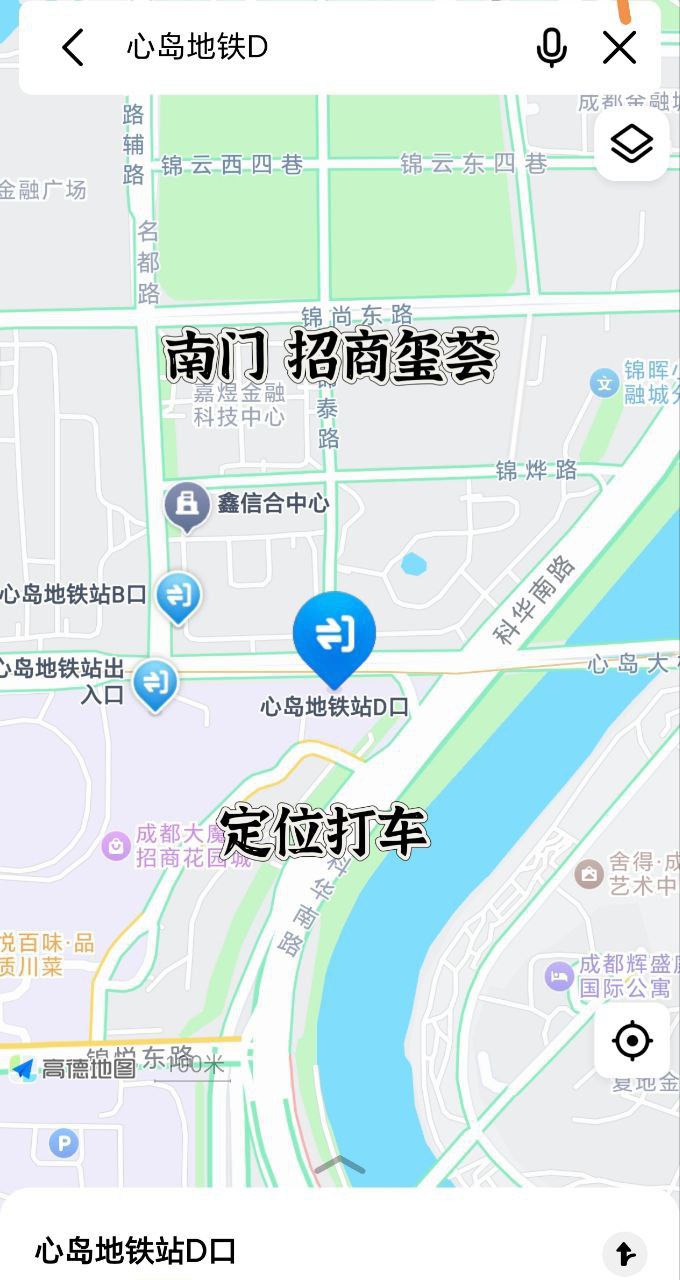Screen dimensions: 680x1280
Task: Open the map layers selector
Action: pos(632,145)
